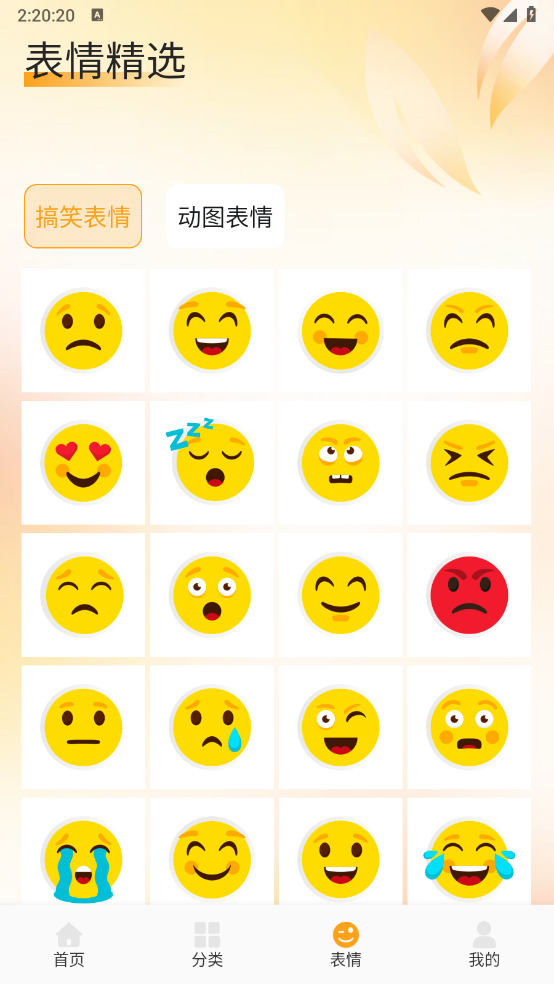
Task: Open the winking emoji tile
Action: coord(341,727)
